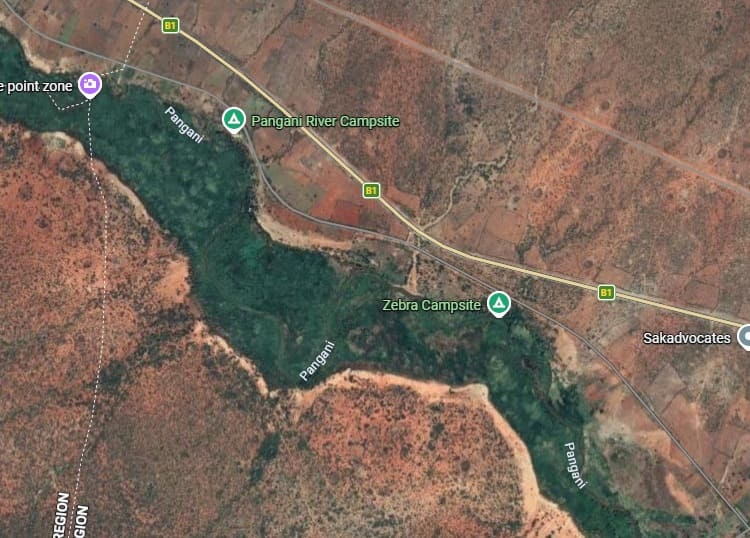This screenshot has width=750, height=538.
Task: Select the Zebra Campsite map pin
Action: click(x=498, y=303)
